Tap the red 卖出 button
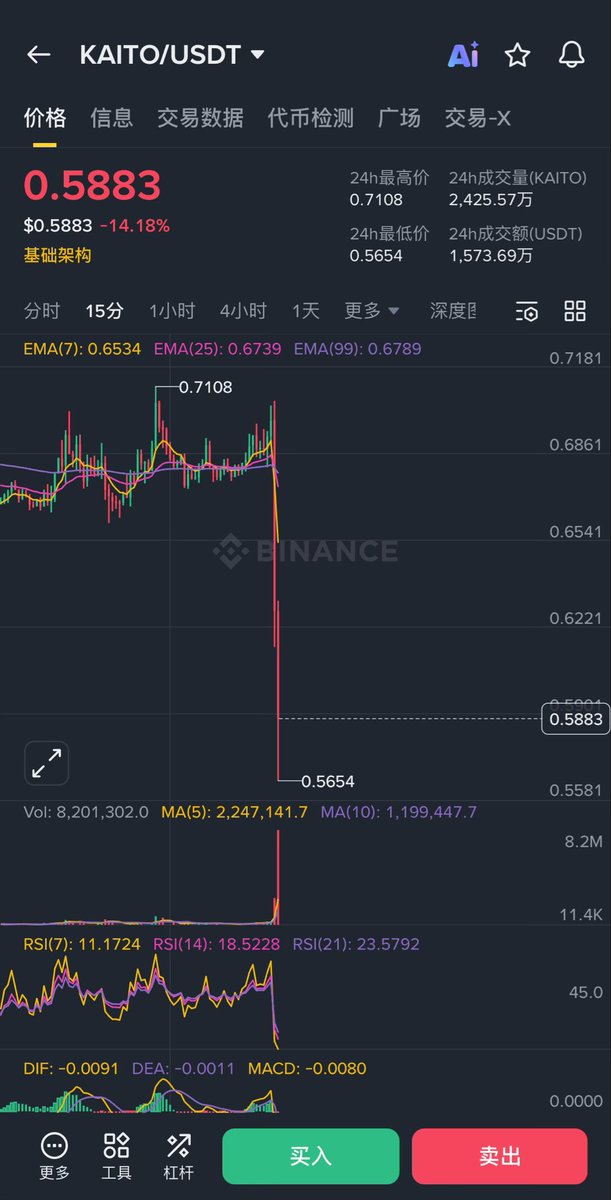 pyautogui.click(x=499, y=1156)
